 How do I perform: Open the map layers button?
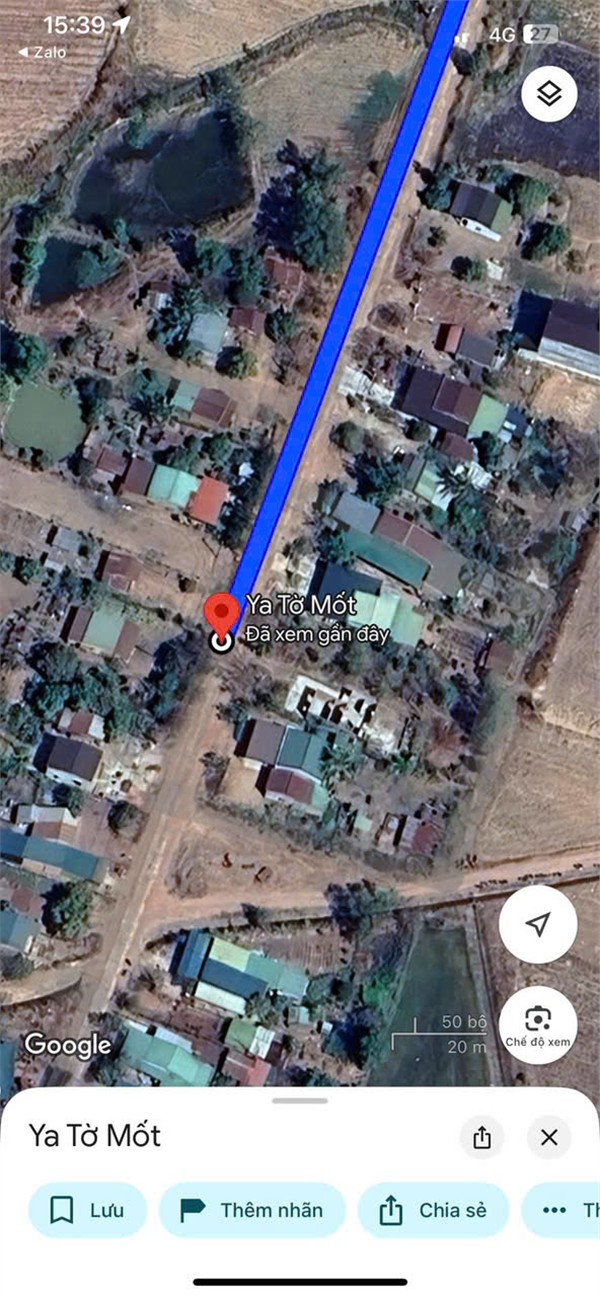[x=549, y=94]
